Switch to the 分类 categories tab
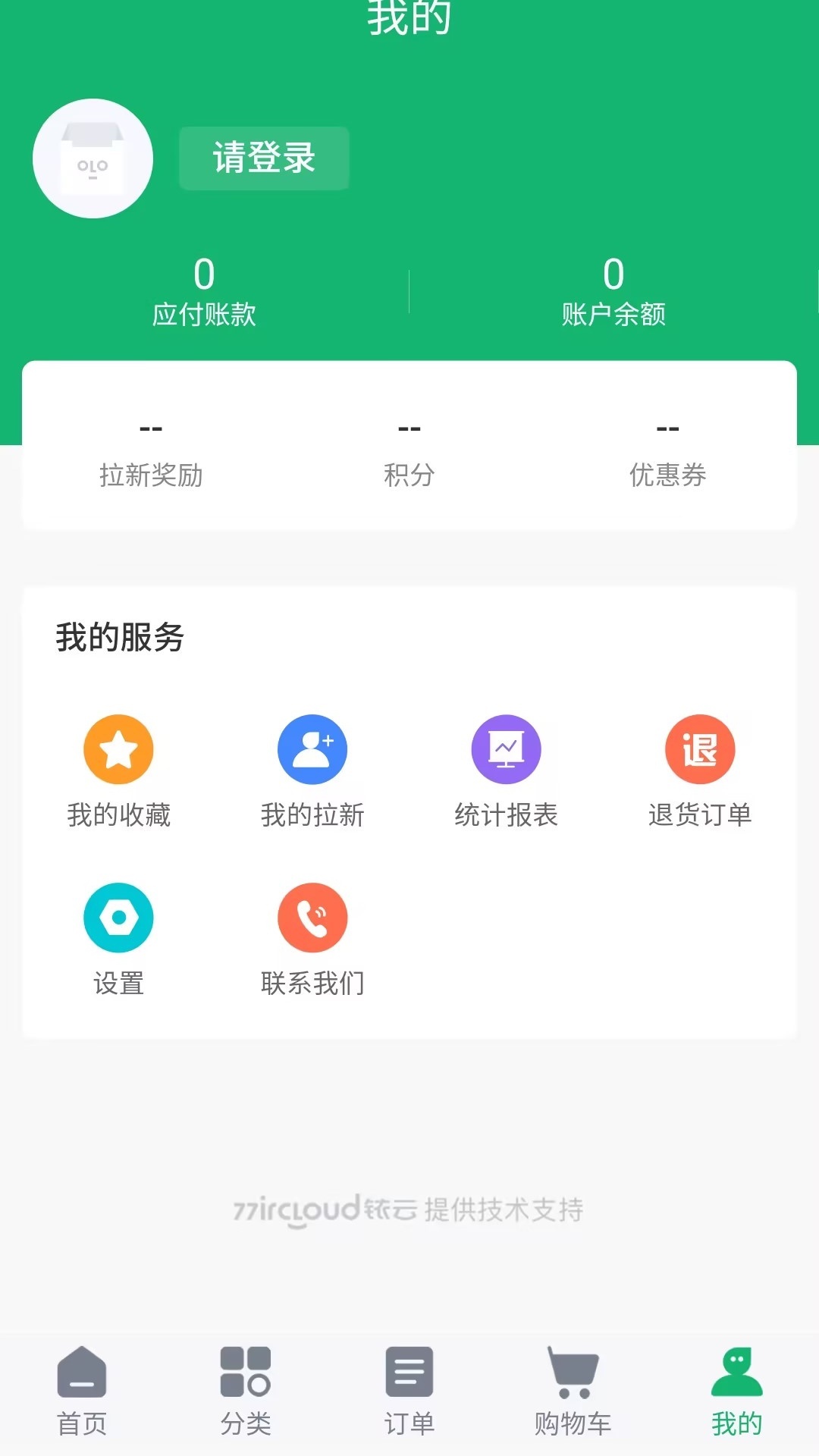The height and width of the screenshot is (1456, 819). tap(246, 1391)
